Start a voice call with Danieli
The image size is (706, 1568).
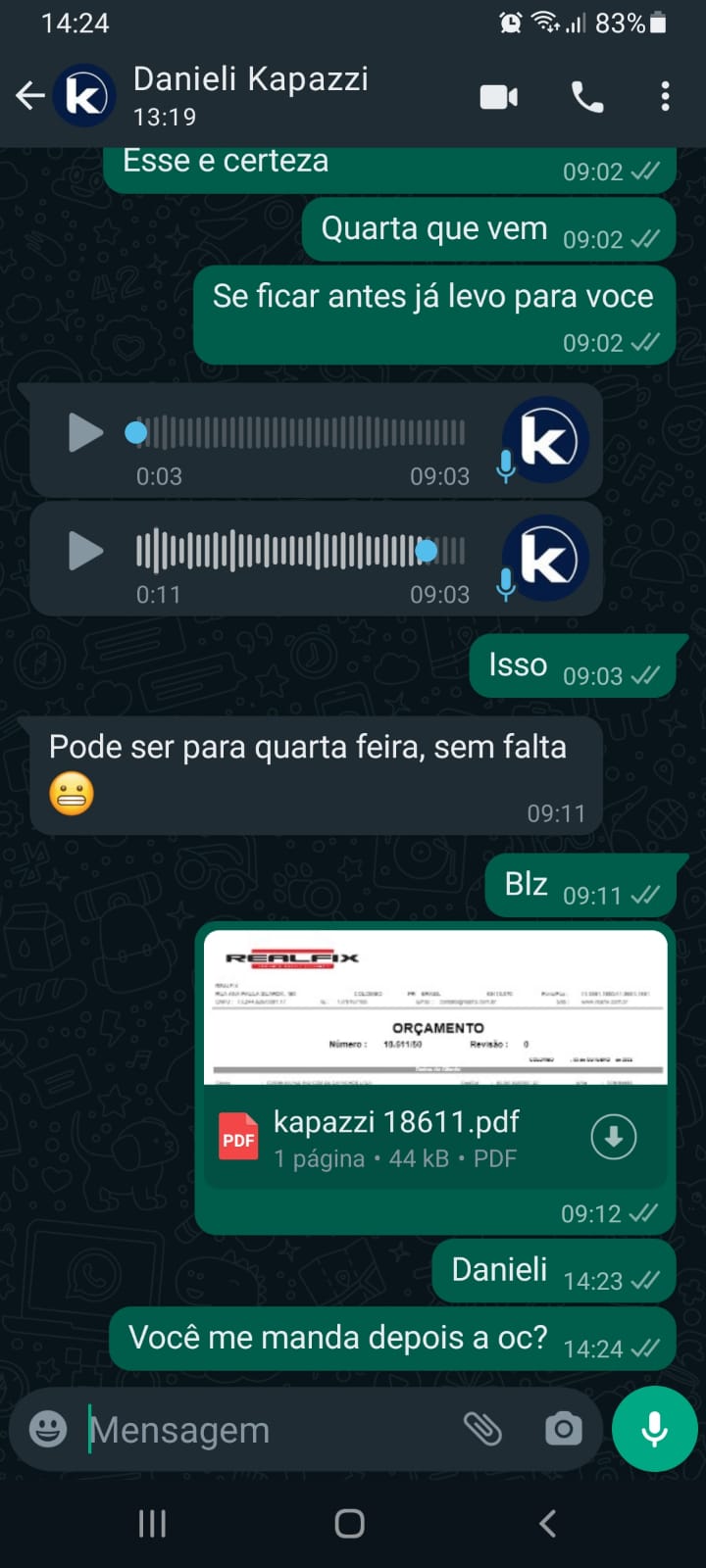[x=587, y=97]
